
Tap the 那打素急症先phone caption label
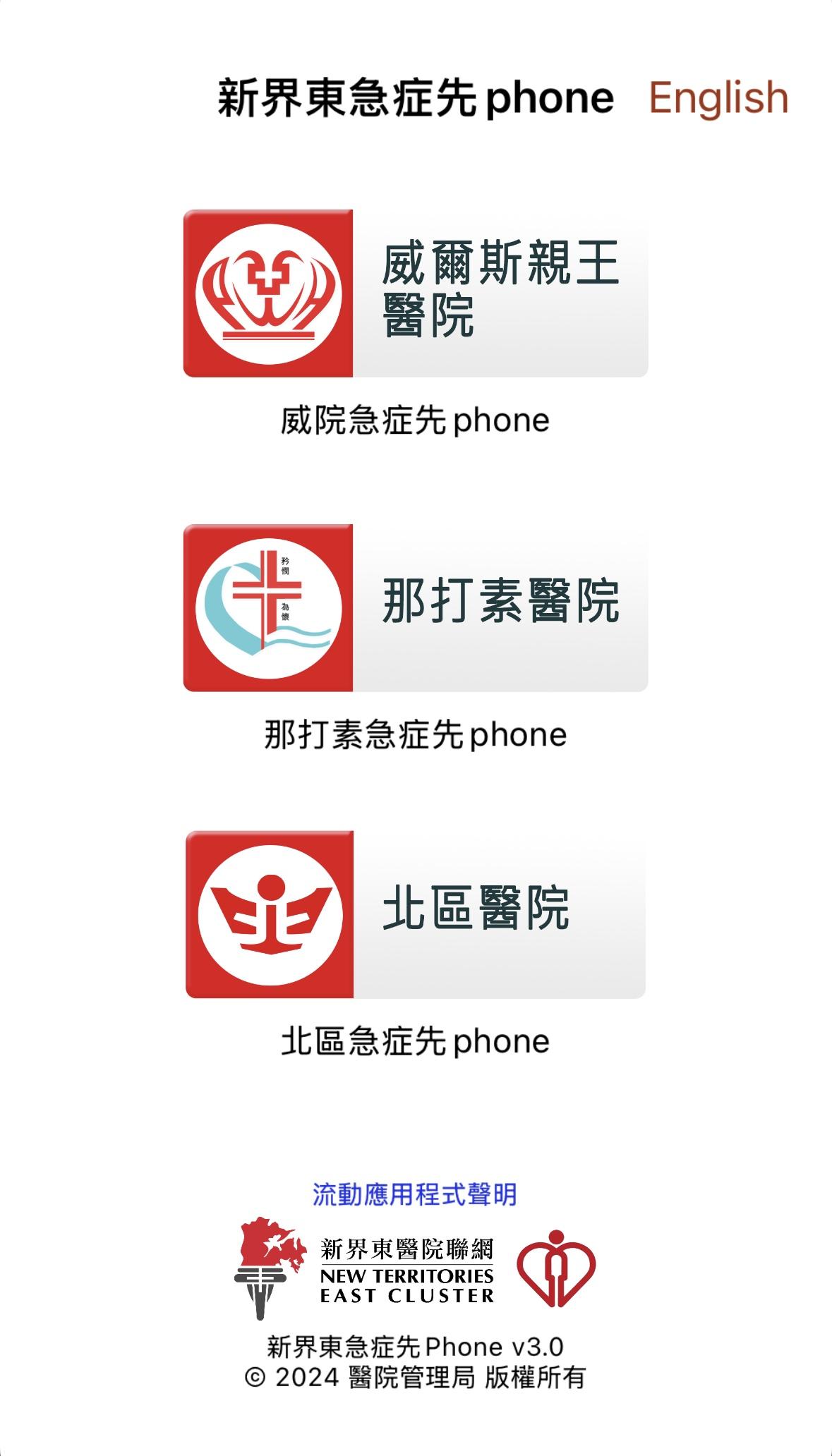pos(416,734)
